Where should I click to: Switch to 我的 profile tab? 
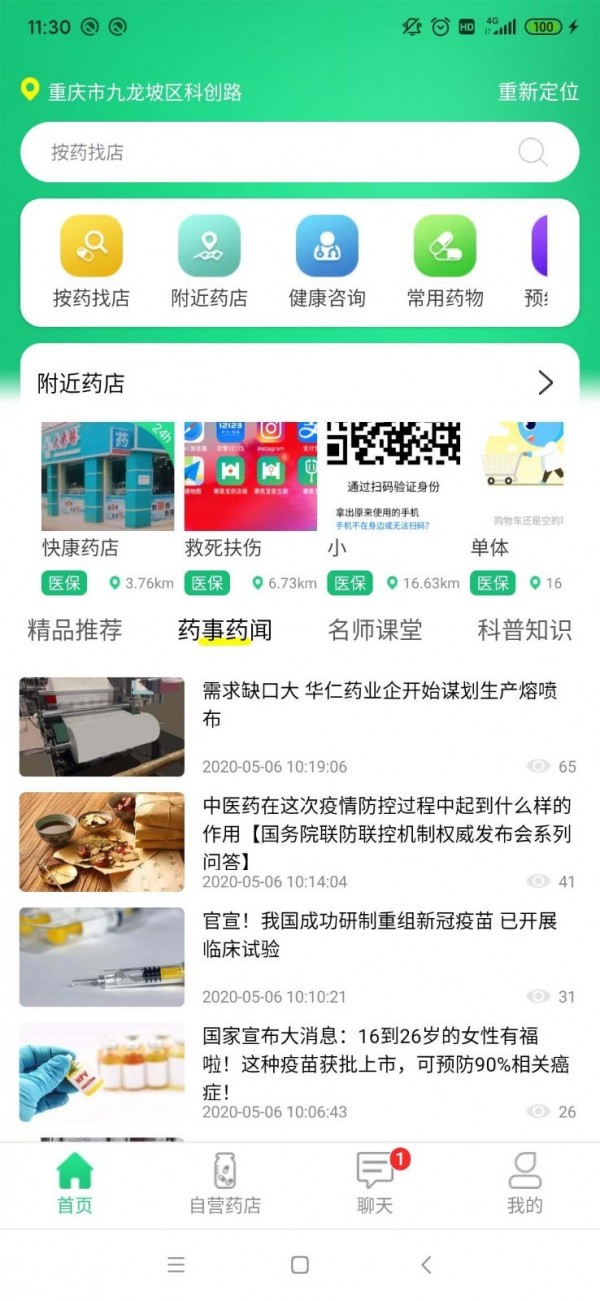tap(524, 1184)
